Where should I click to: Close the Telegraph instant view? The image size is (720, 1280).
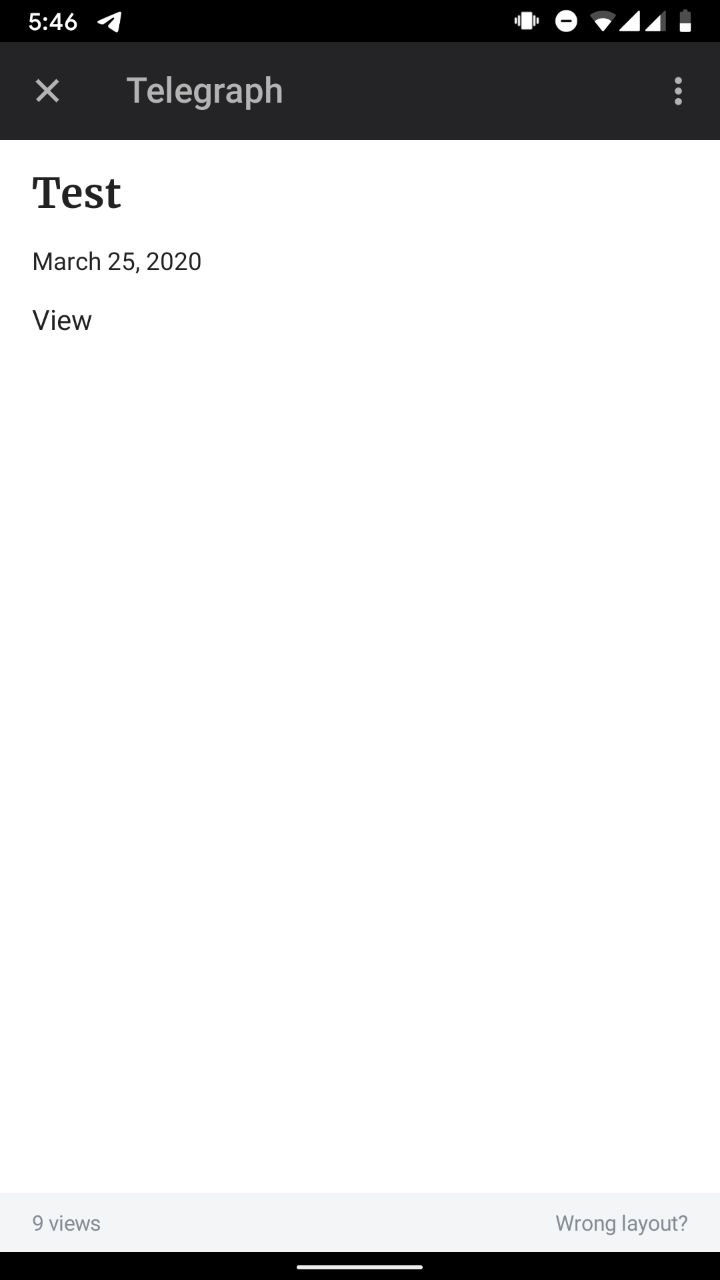coord(47,91)
